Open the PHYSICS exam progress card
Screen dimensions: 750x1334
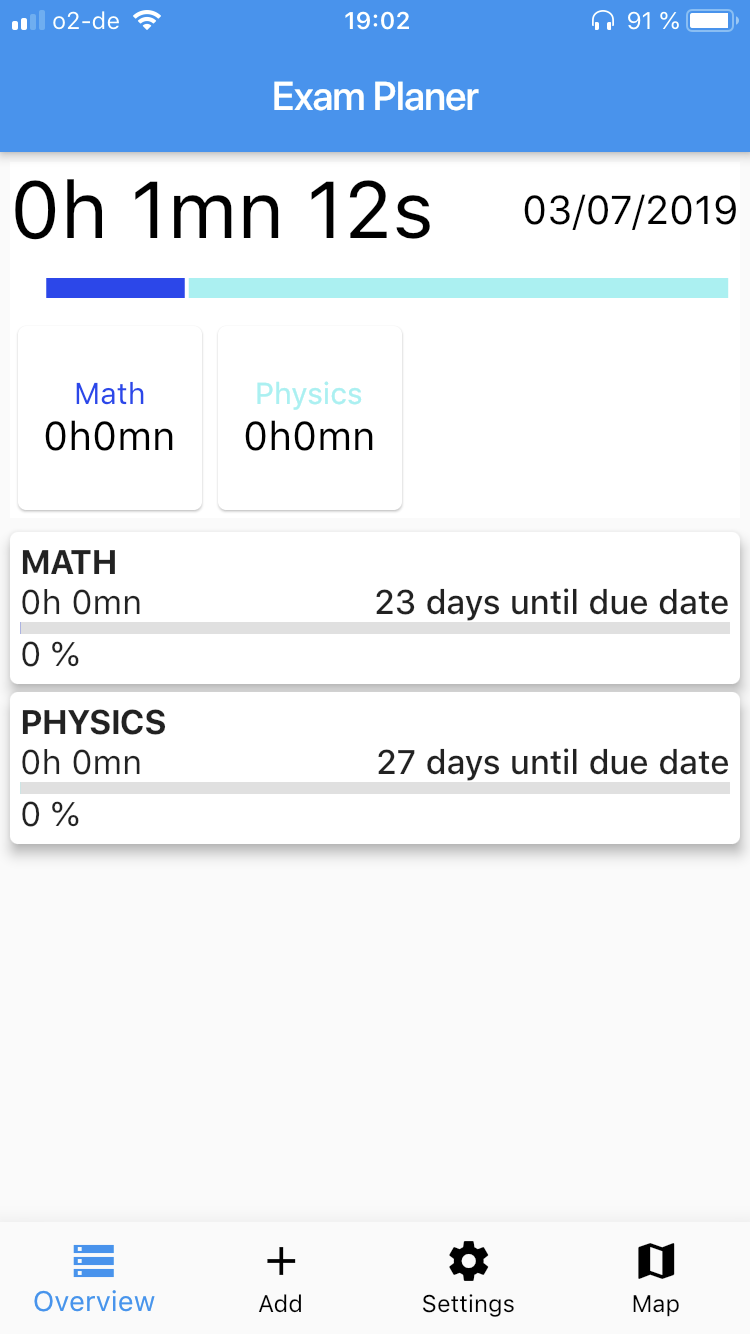(x=375, y=768)
